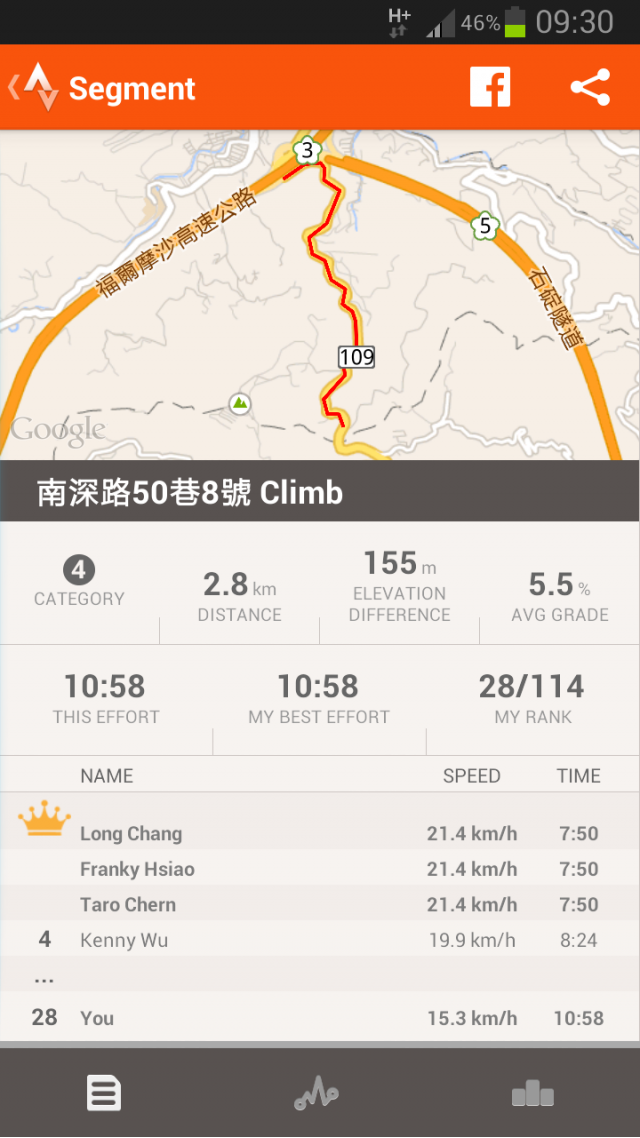Open Kenny Wu's fourth-place effort
Image resolution: width=640 pixels, height=1138 pixels.
pyautogui.click(x=320, y=940)
